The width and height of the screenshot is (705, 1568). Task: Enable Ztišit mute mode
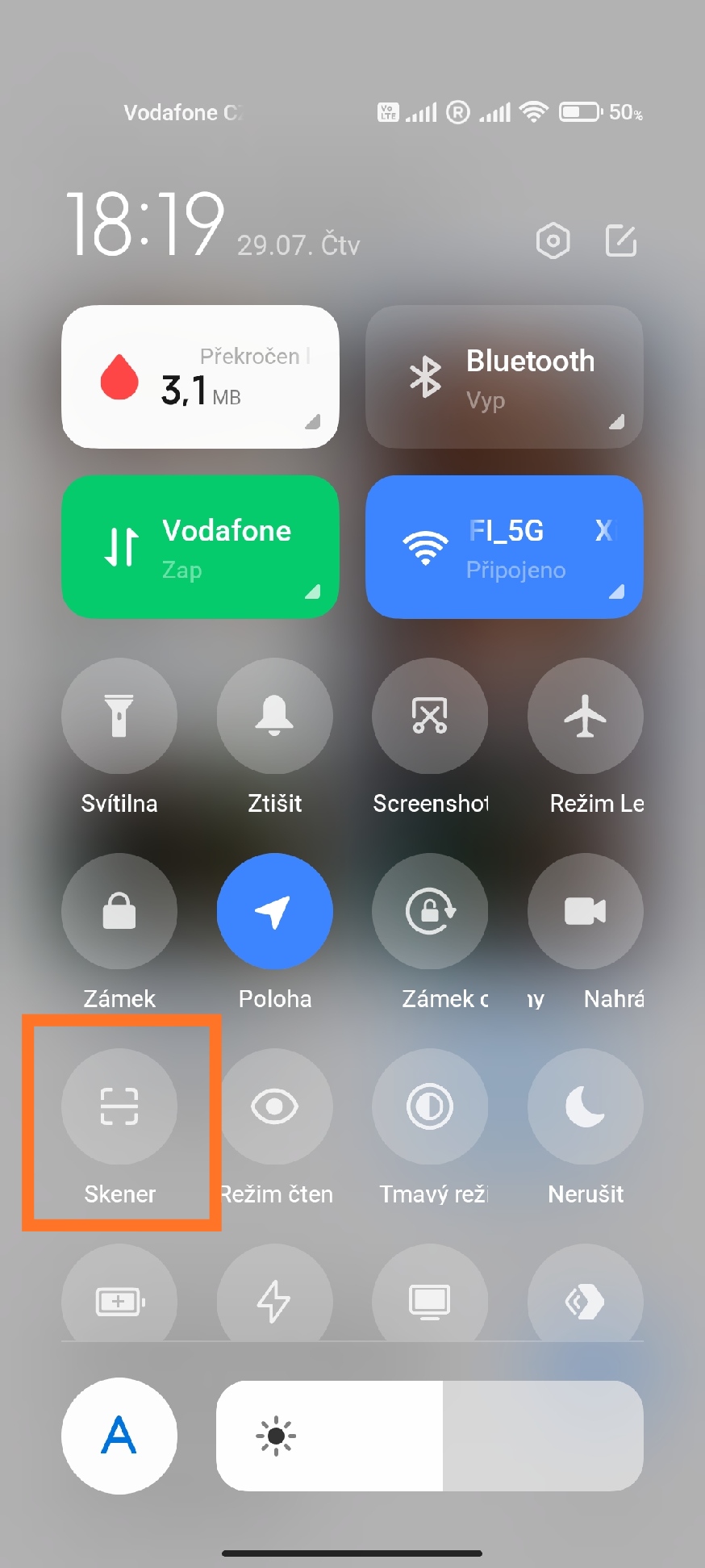(x=275, y=716)
